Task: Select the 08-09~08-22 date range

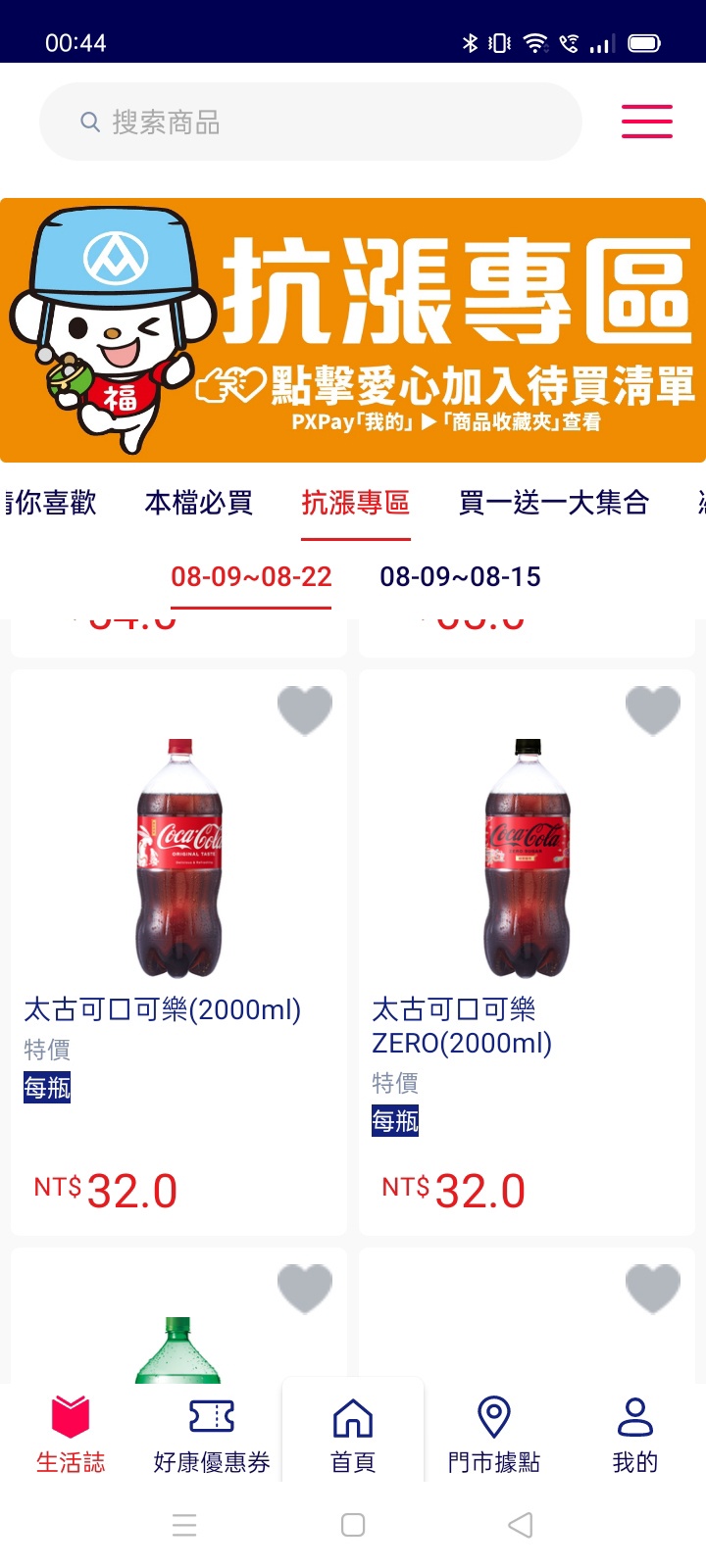Action: click(x=251, y=576)
